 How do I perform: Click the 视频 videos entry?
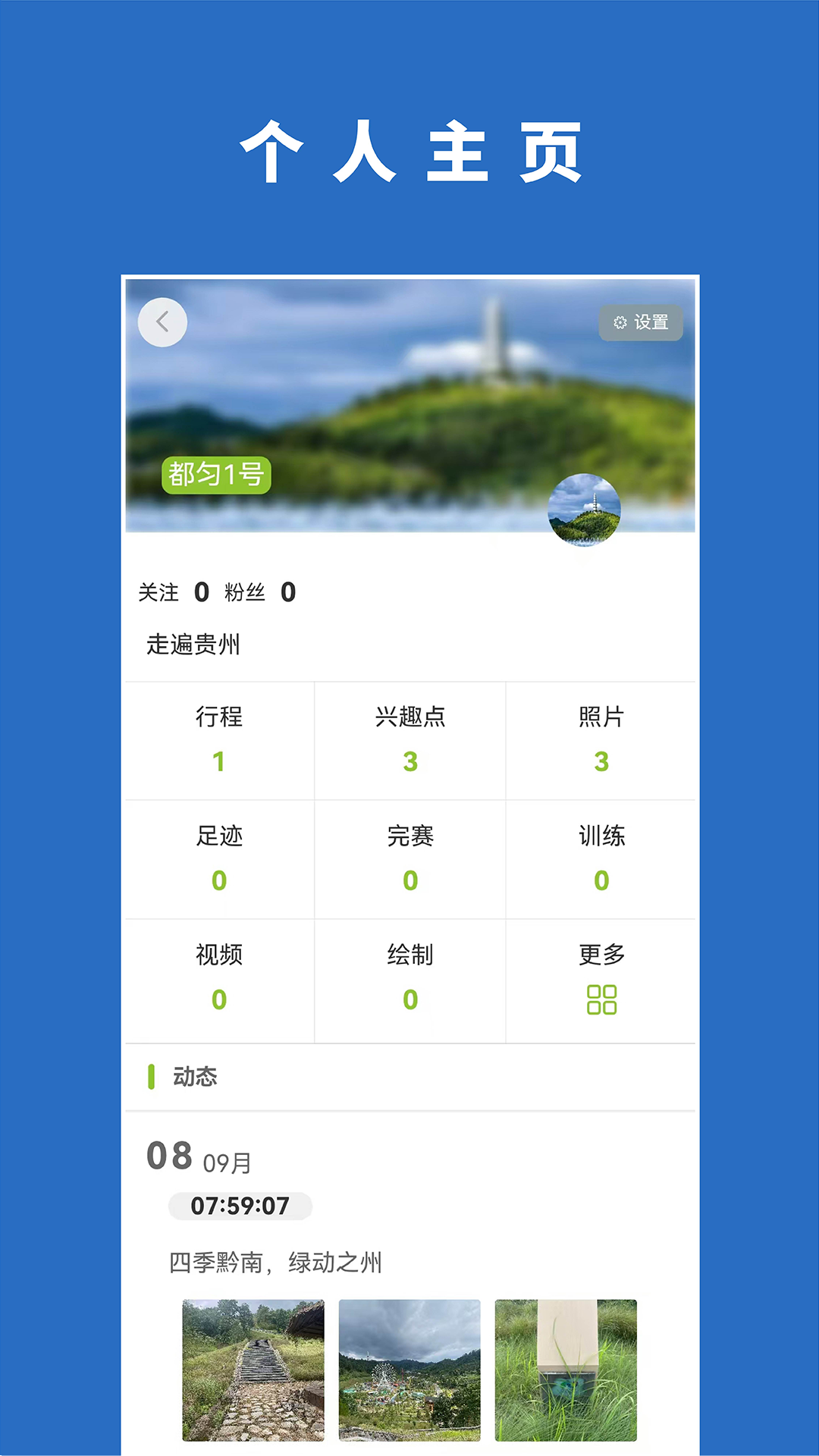coord(218,978)
